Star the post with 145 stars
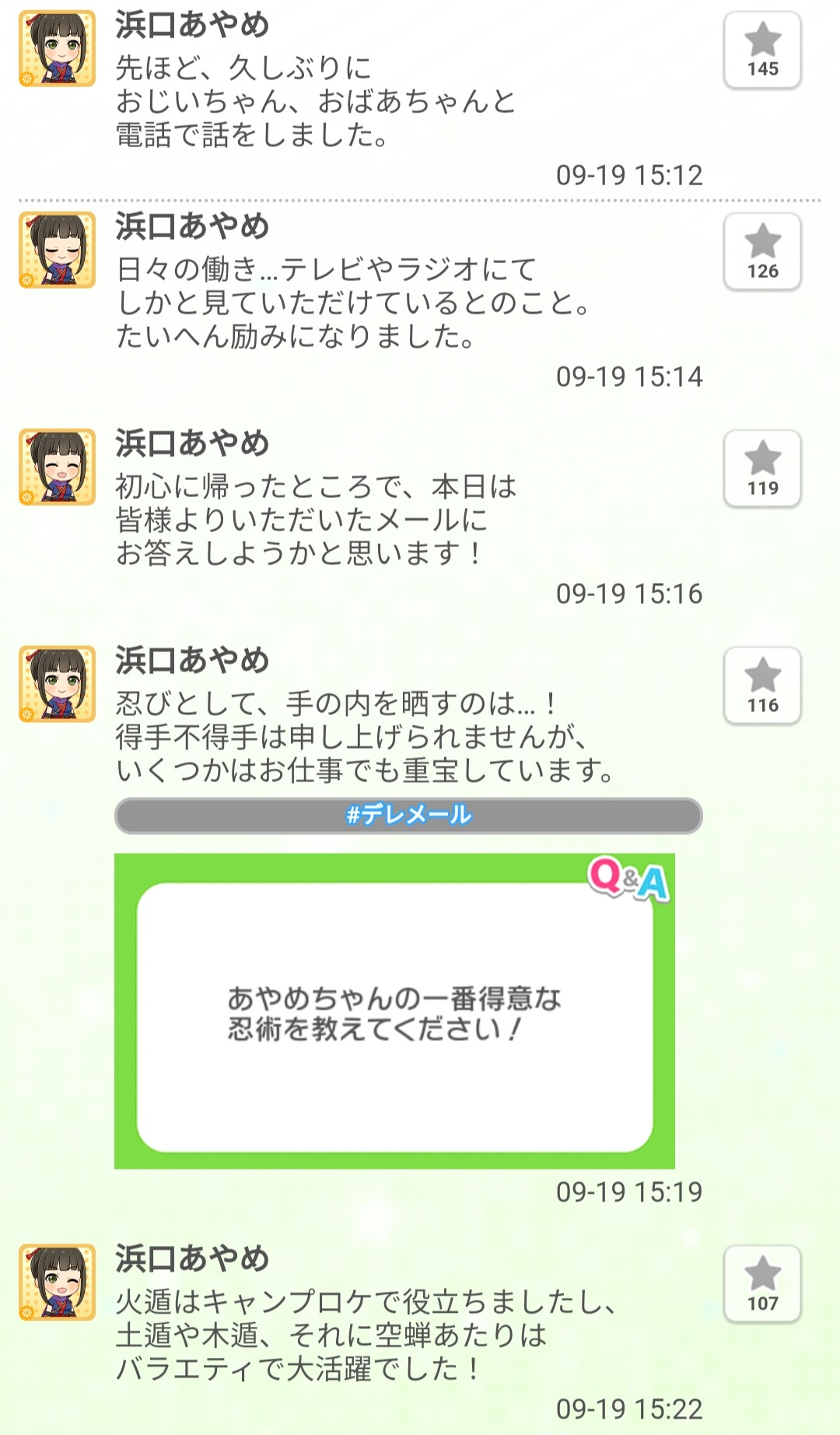This screenshot has height=1435, width=840. [762, 51]
